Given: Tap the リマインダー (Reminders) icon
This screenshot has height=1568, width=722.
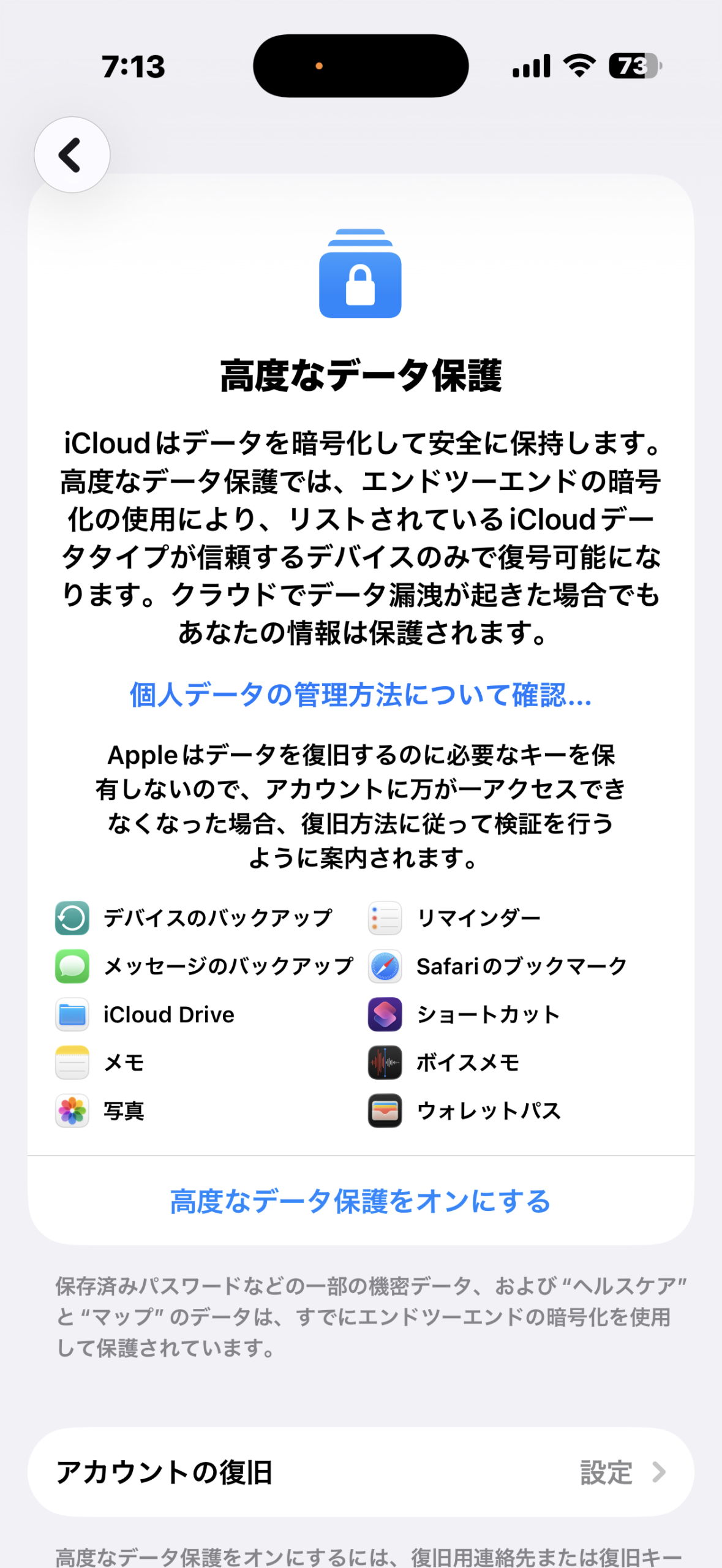Looking at the screenshot, I should click(384, 918).
